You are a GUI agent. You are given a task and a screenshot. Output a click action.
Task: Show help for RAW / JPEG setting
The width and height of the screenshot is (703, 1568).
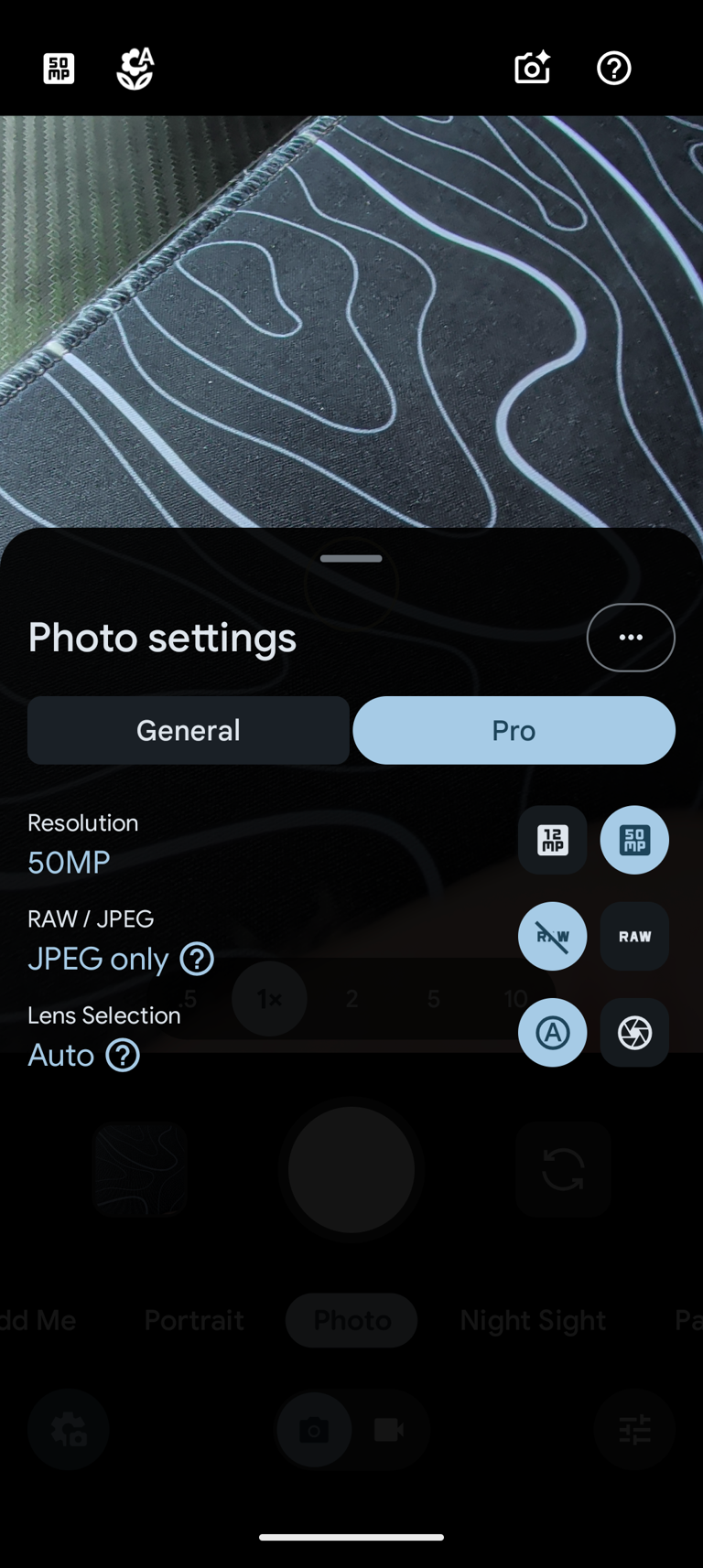(197, 959)
